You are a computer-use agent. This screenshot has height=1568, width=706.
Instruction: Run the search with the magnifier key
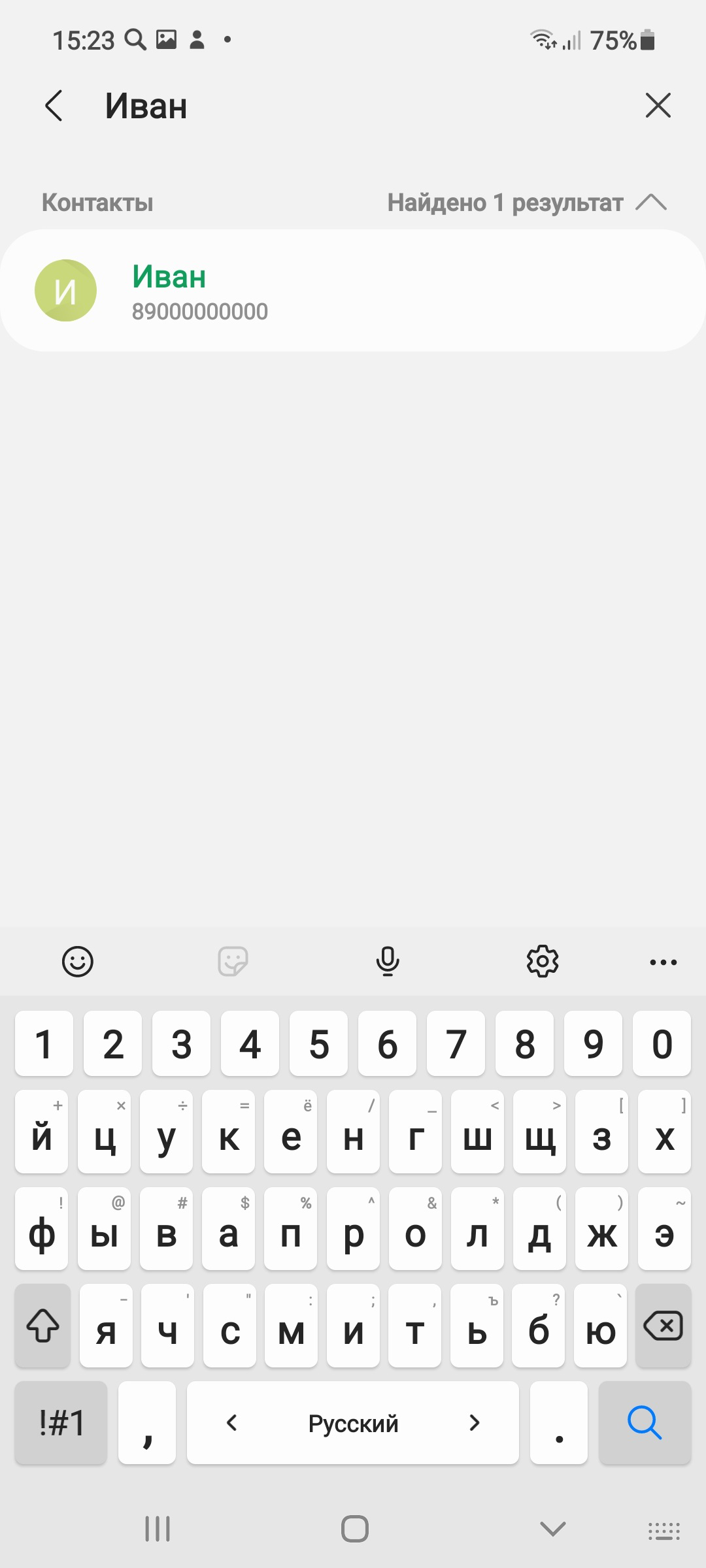645,1422
